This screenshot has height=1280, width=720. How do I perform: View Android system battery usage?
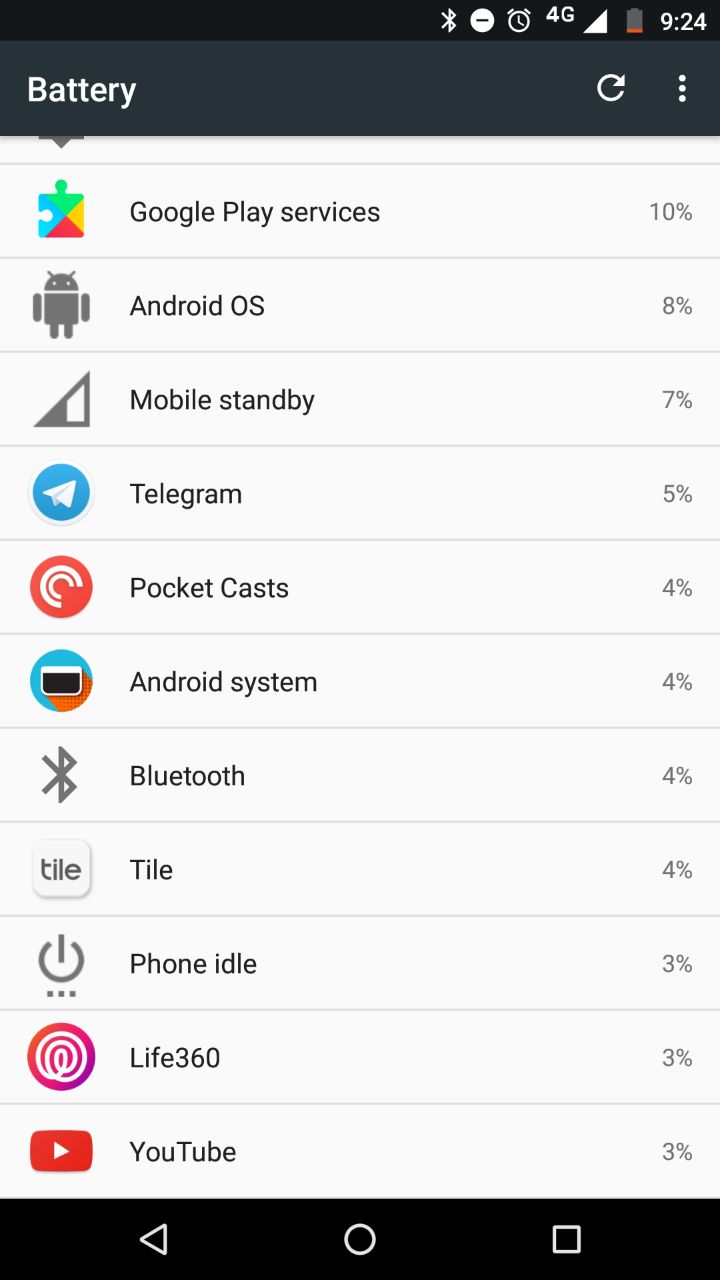coord(360,681)
